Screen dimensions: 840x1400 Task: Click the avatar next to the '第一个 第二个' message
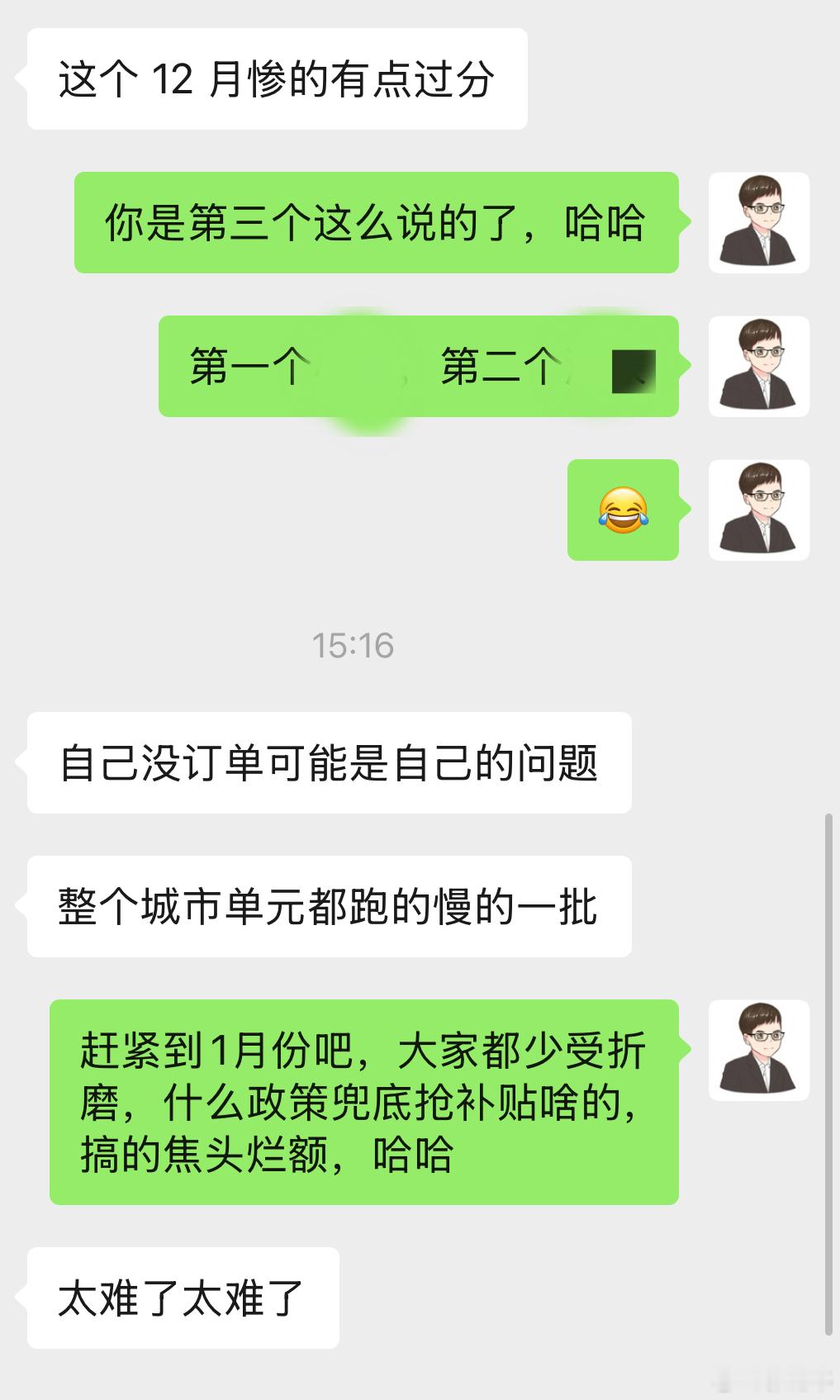pyautogui.click(x=759, y=366)
